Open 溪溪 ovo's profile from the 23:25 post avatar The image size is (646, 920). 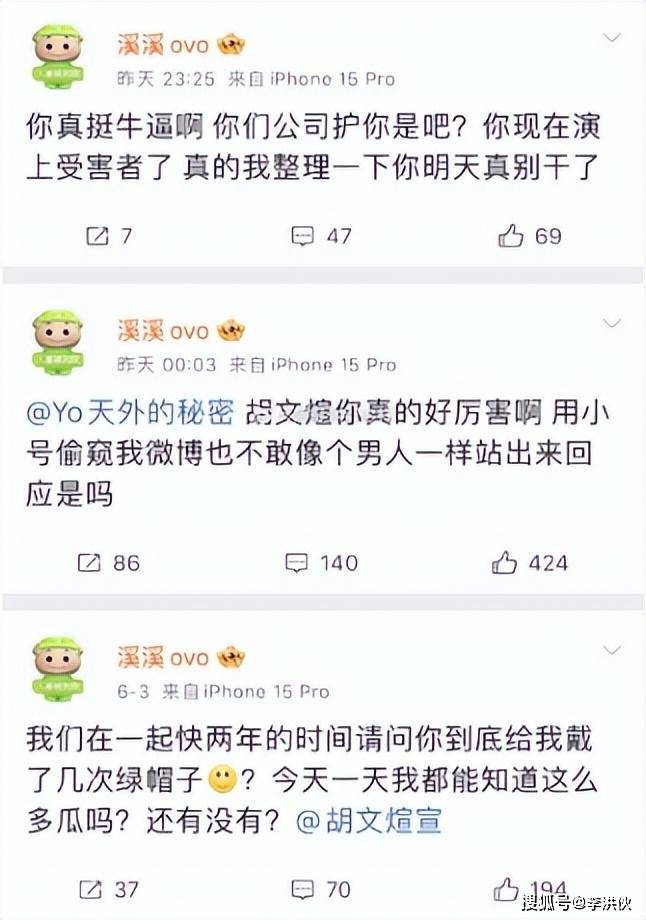(x=58, y=60)
